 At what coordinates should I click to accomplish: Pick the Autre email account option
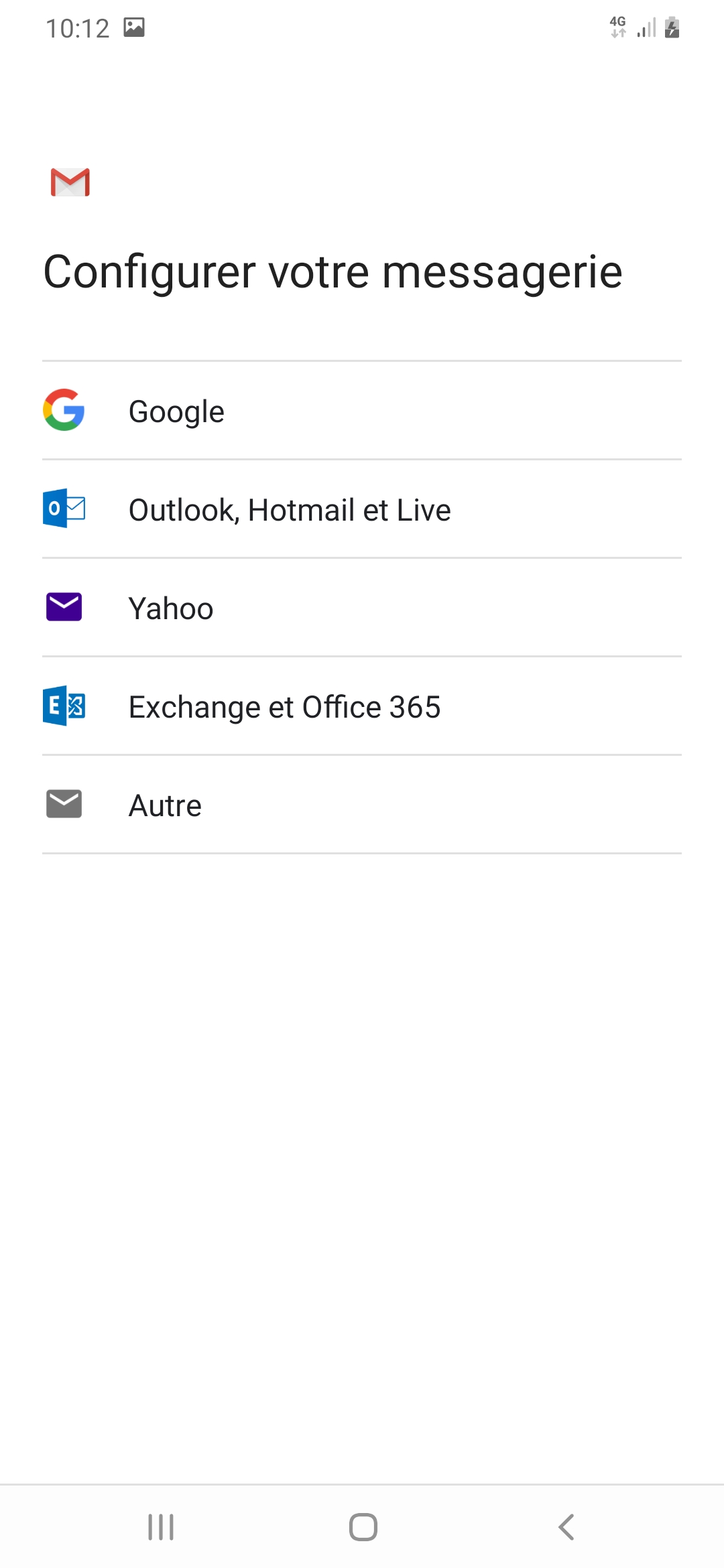362,805
